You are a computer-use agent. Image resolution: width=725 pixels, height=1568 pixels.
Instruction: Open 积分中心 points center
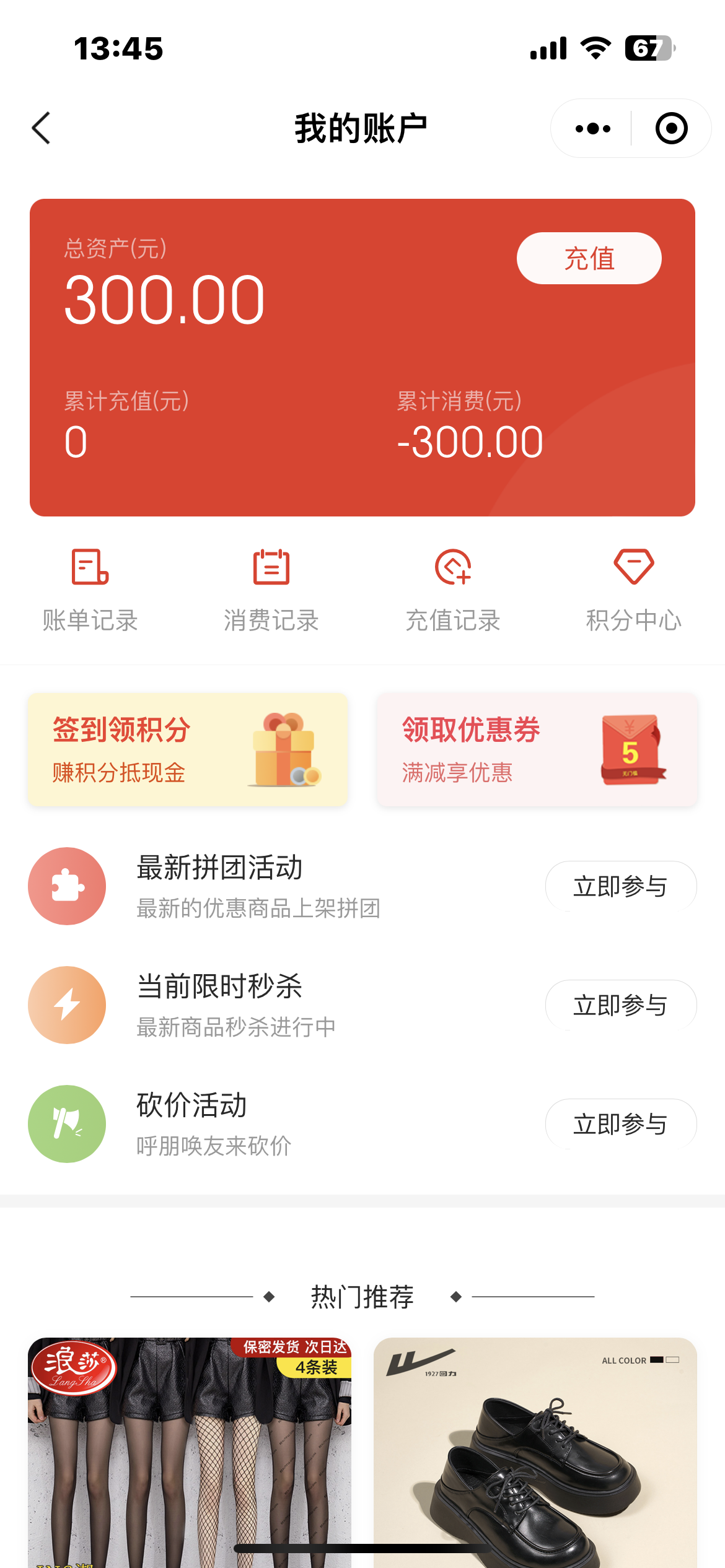click(x=633, y=588)
